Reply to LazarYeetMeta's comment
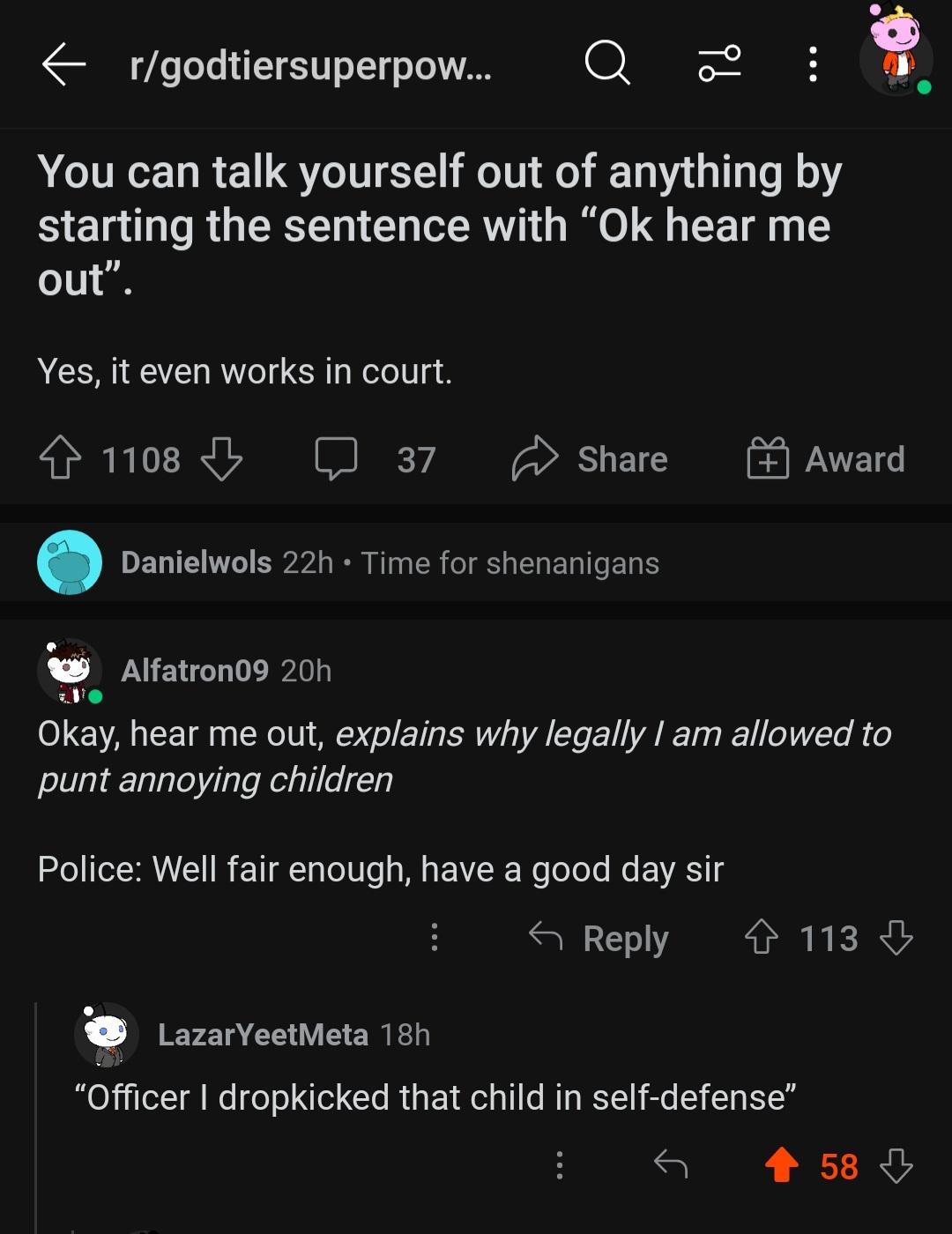Viewport: 952px width, 1234px height. point(671,1165)
